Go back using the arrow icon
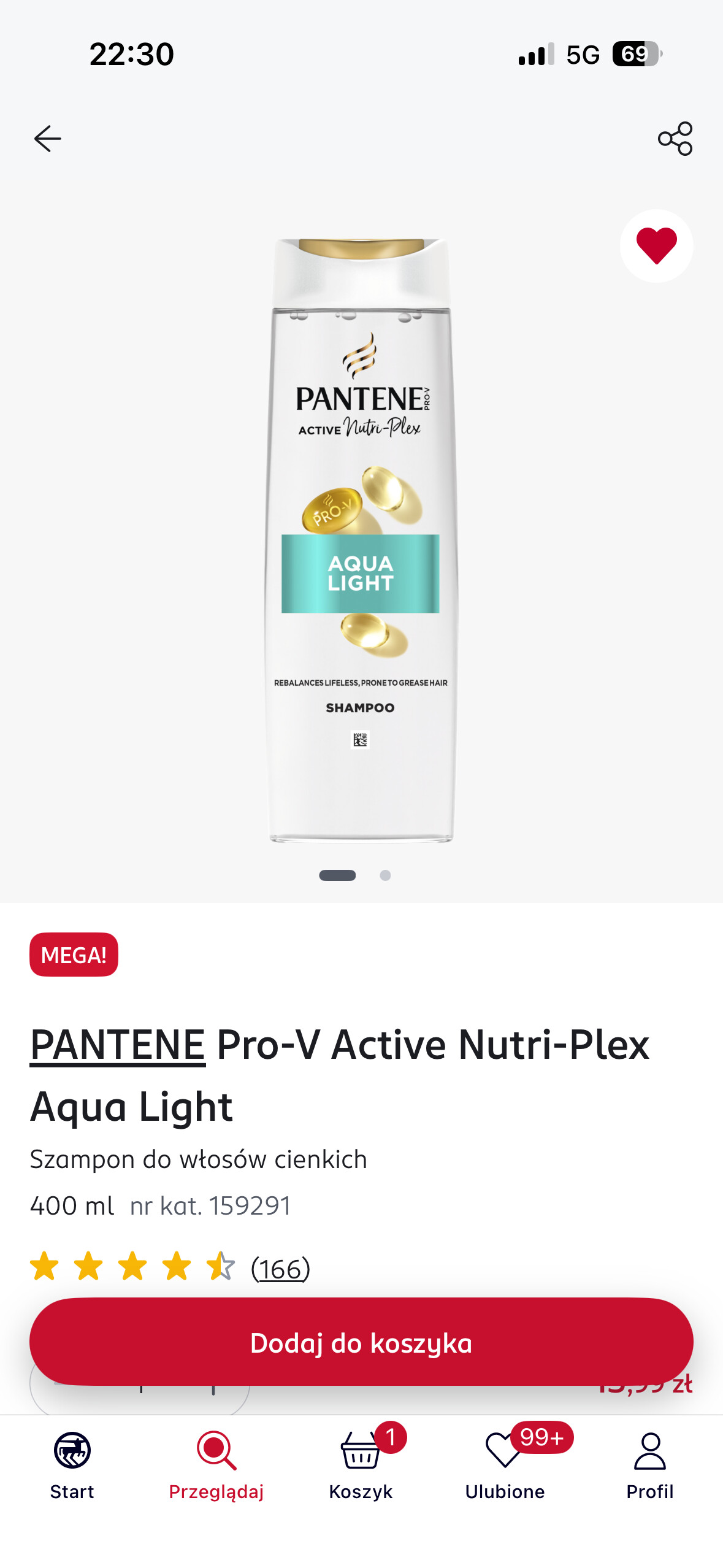This screenshot has height=1568, width=723. pyautogui.click(x=47, y=139)
